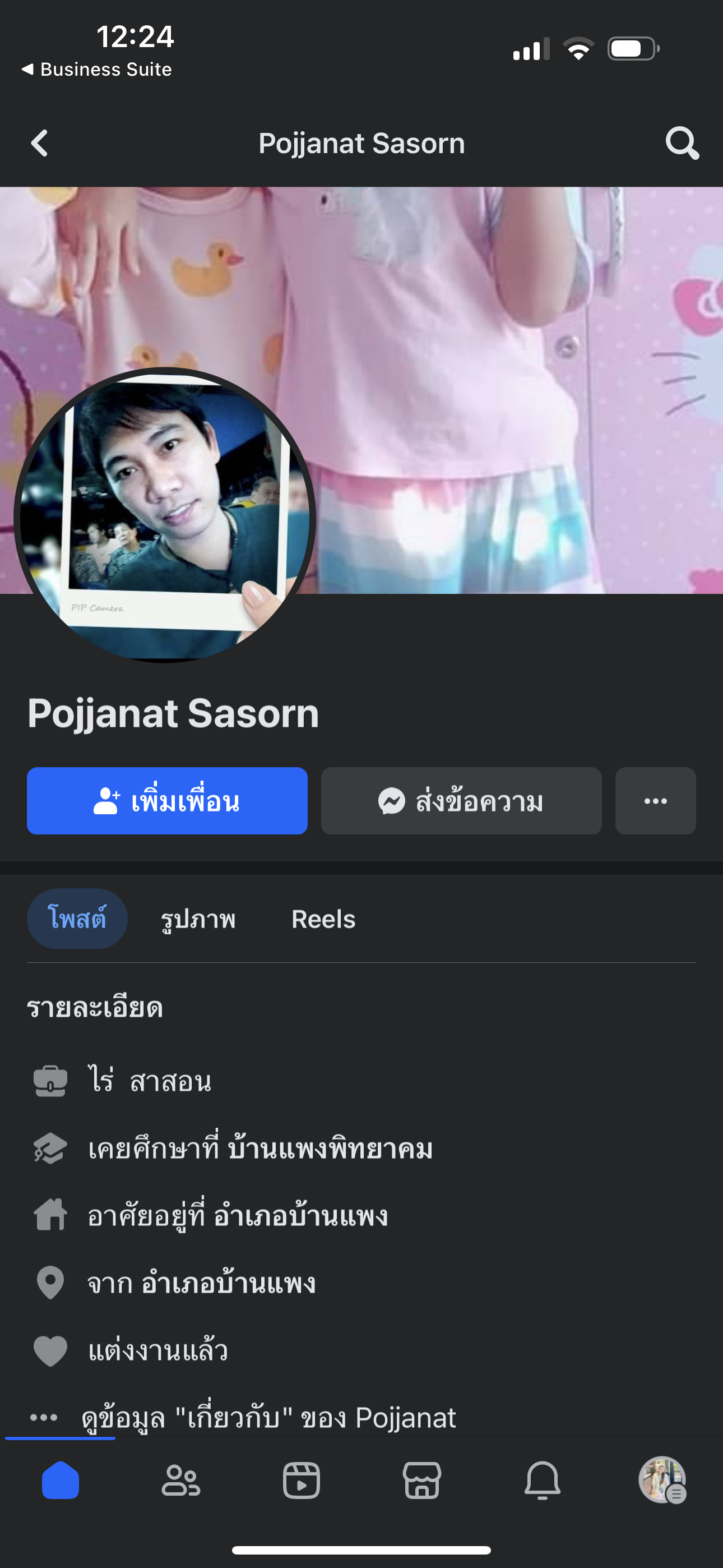
Task: Return to Business Suite app
Action: 98,70
